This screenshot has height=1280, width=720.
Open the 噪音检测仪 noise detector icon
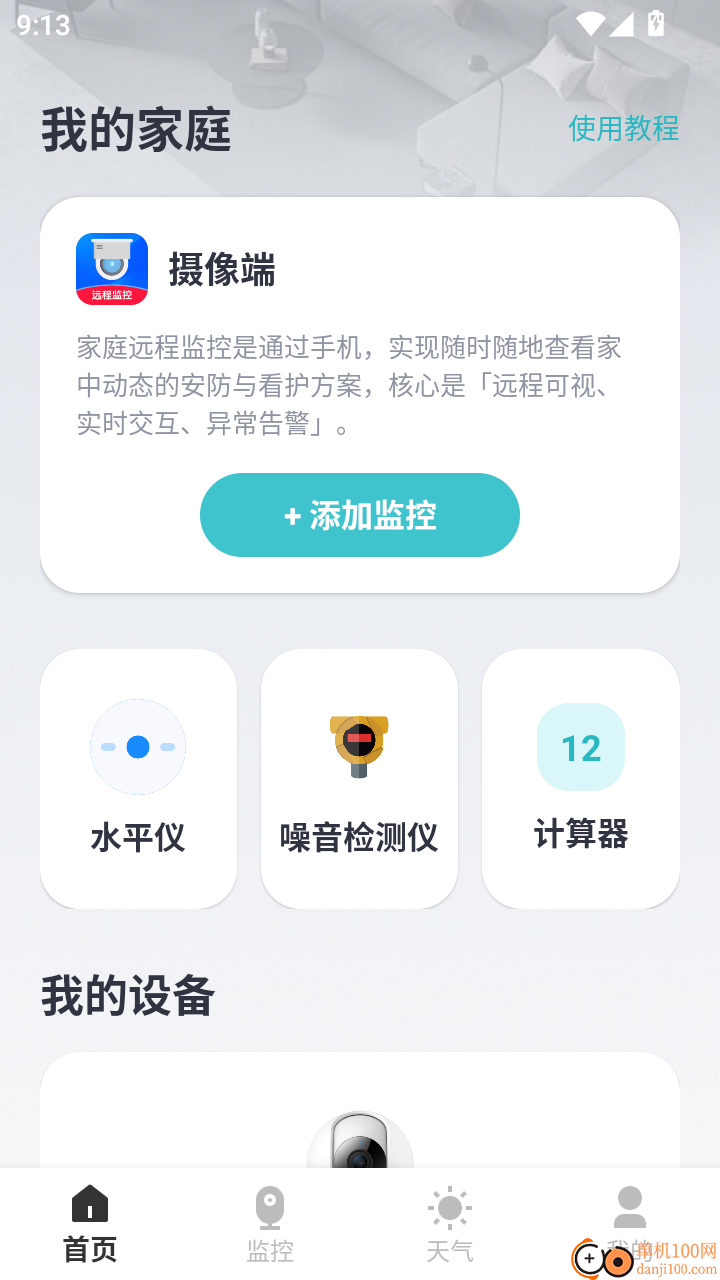(359, 745)
